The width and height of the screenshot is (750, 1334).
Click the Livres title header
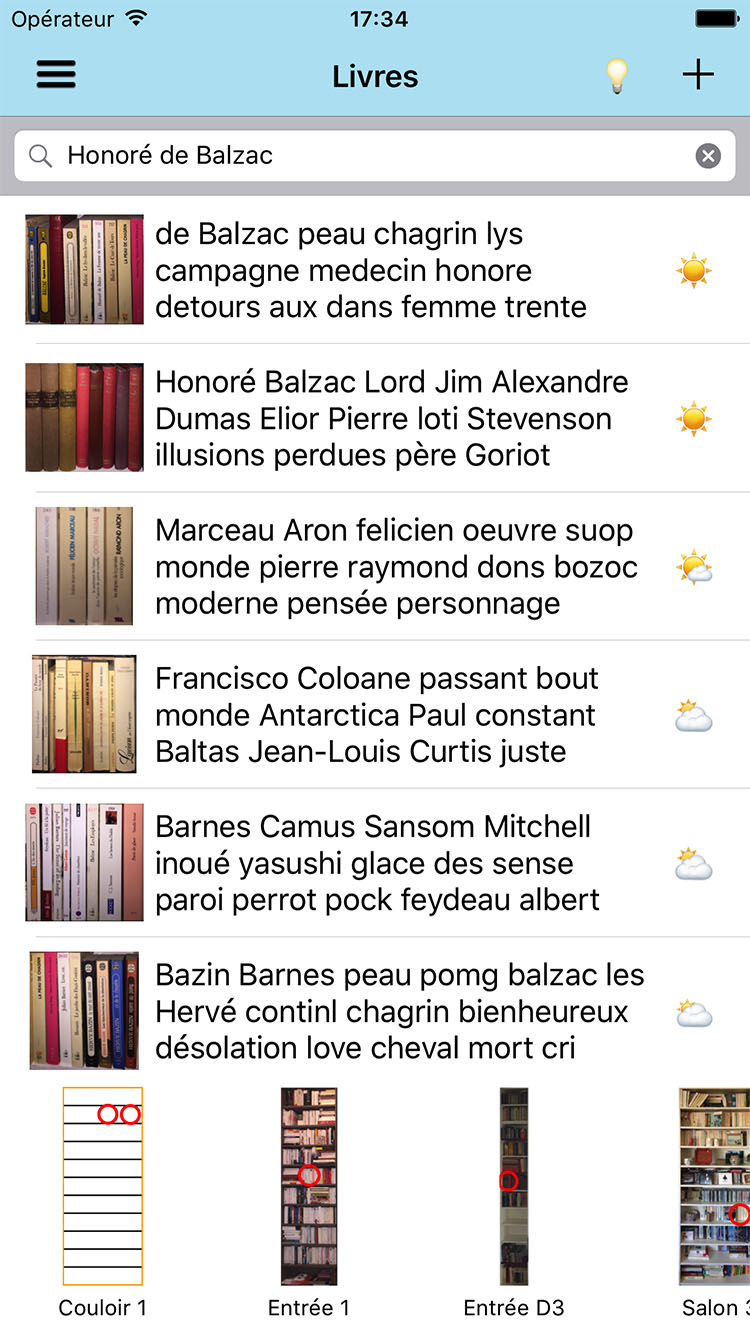pos(375,74)
